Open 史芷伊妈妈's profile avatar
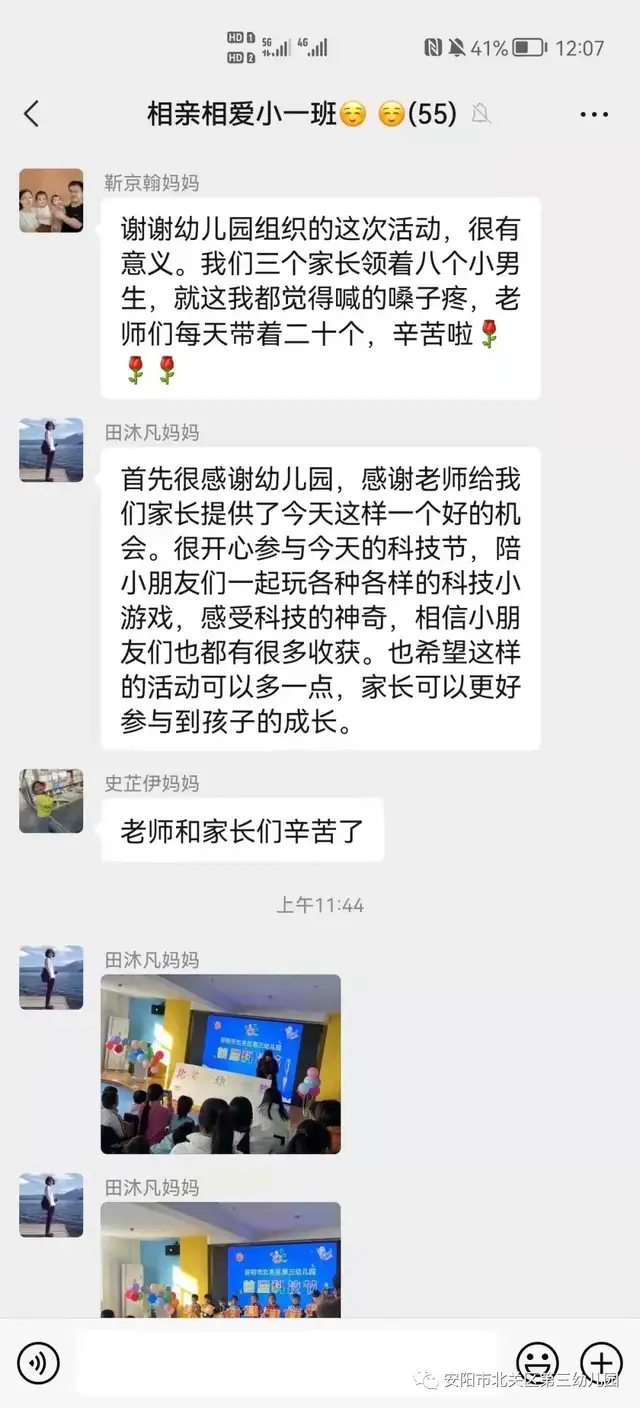Image resolution: width=640 pixels, height=1408 pixels. 51,801
